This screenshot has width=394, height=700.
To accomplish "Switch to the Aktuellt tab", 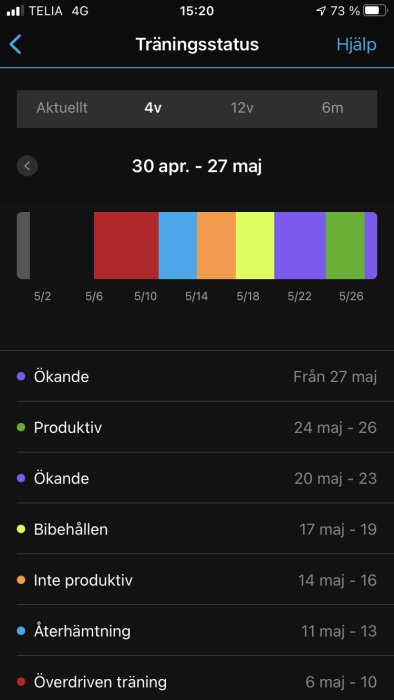I will point(62,108).
